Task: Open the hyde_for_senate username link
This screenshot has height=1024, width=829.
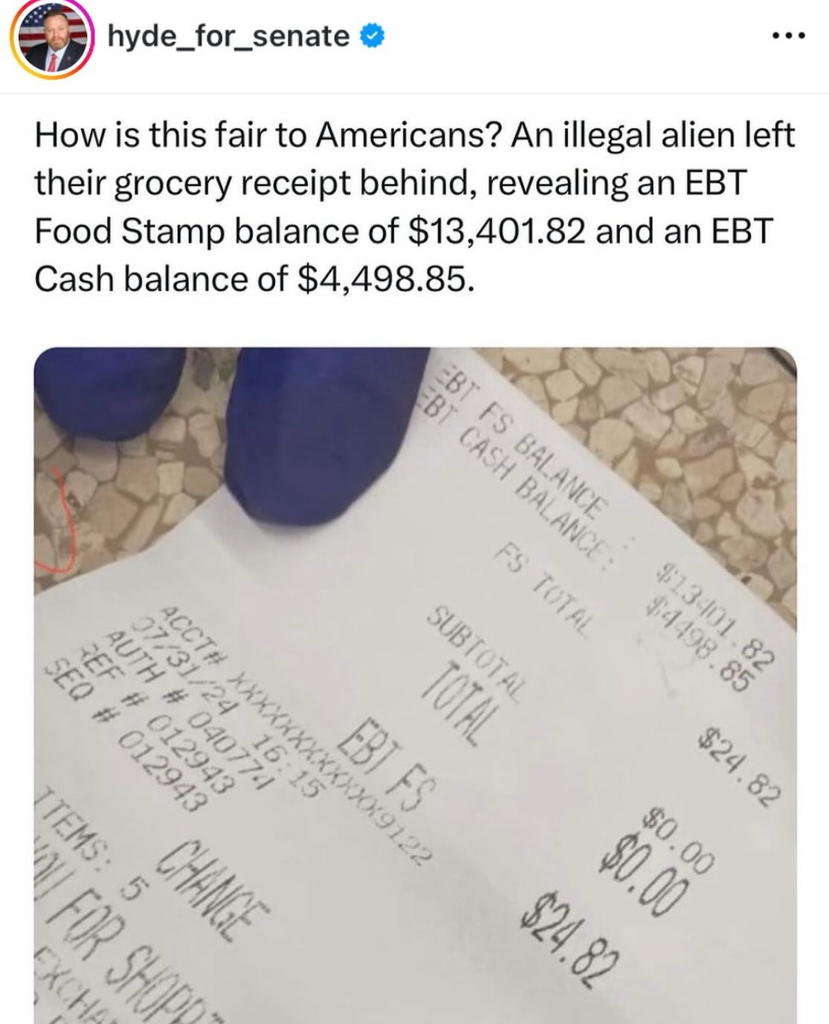Action: (228, 37)
